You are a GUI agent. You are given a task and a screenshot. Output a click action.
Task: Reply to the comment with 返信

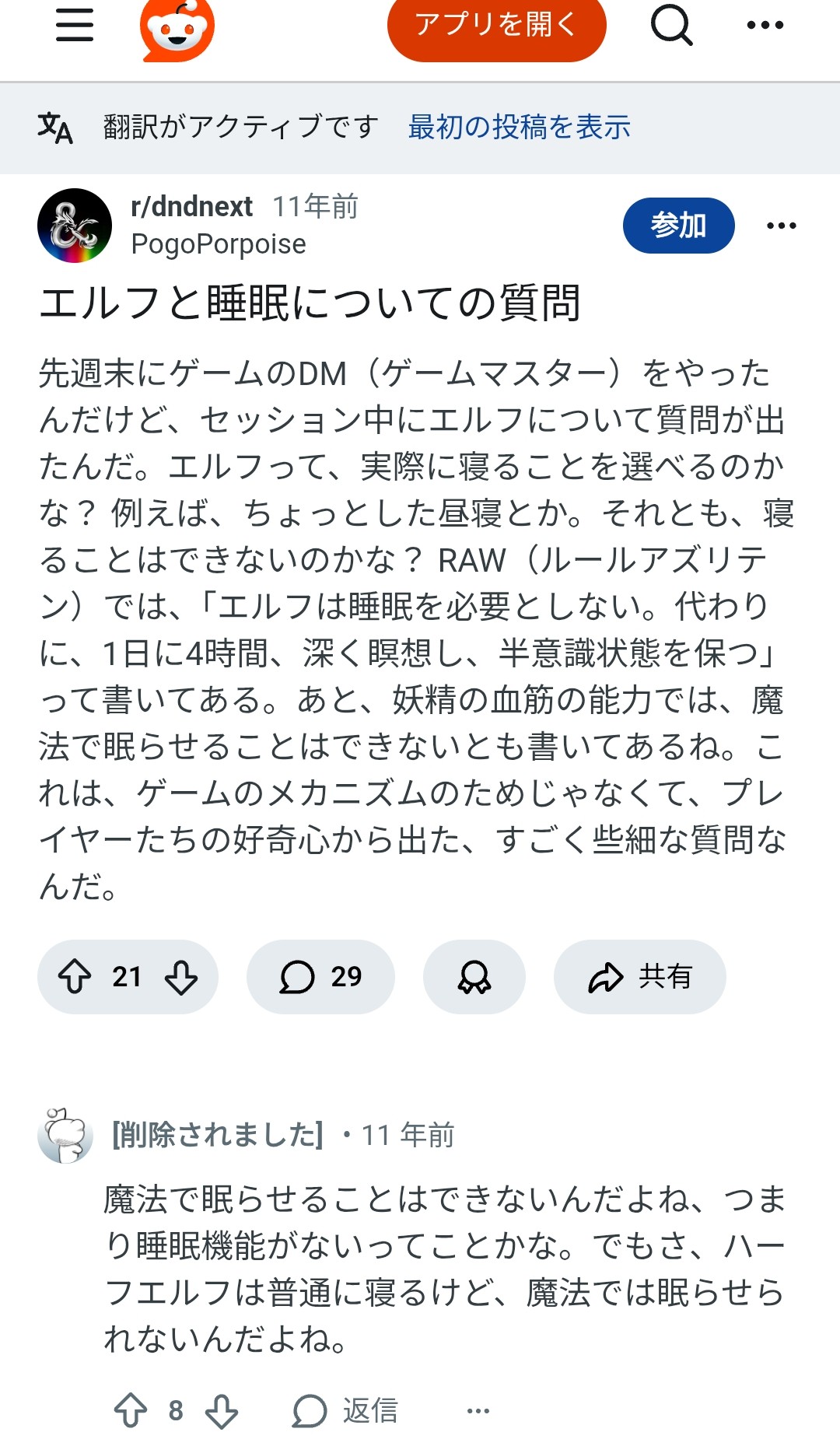point(345,1410)
